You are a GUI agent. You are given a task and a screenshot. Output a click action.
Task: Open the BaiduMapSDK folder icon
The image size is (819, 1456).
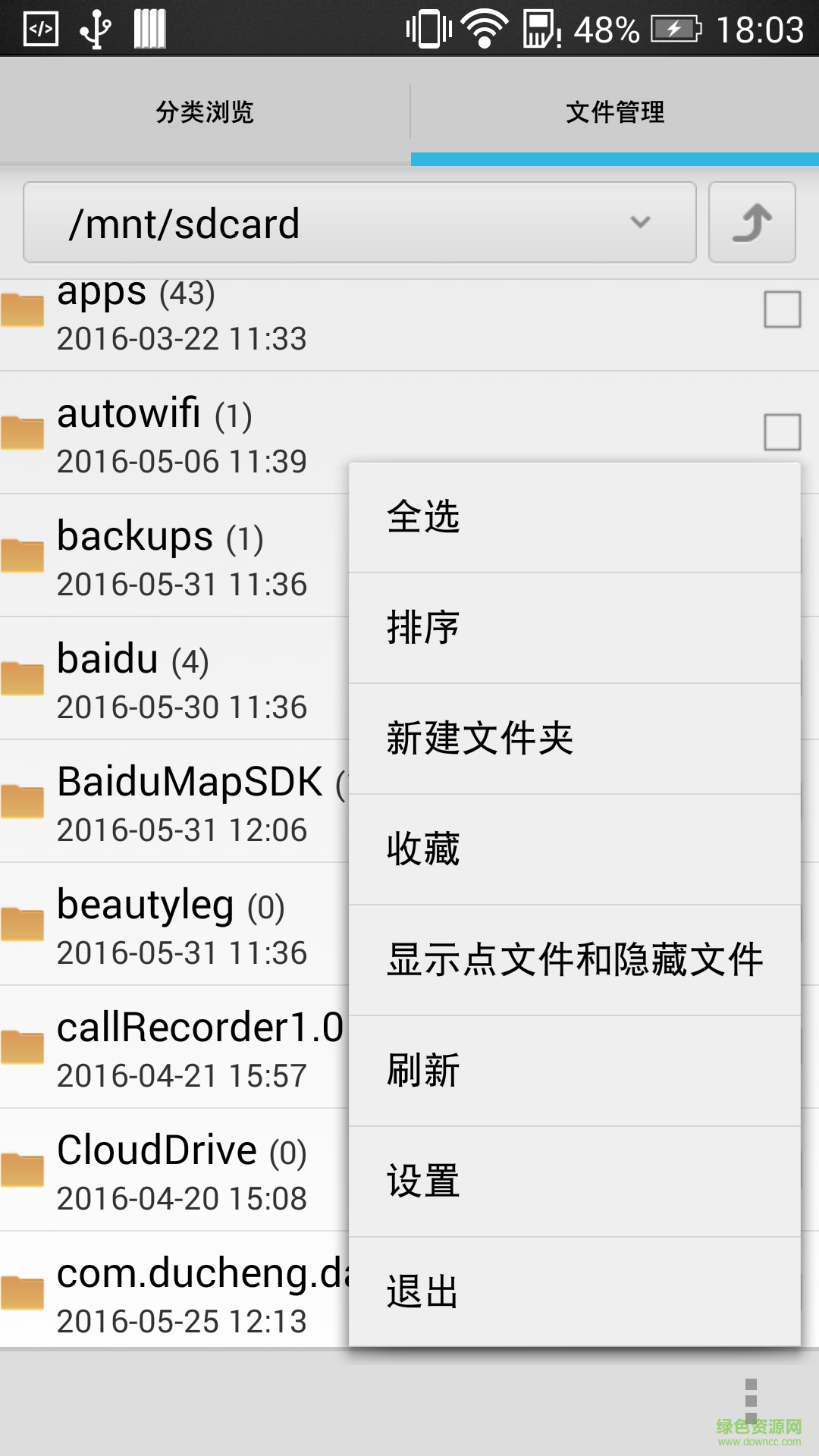[23, 802]
